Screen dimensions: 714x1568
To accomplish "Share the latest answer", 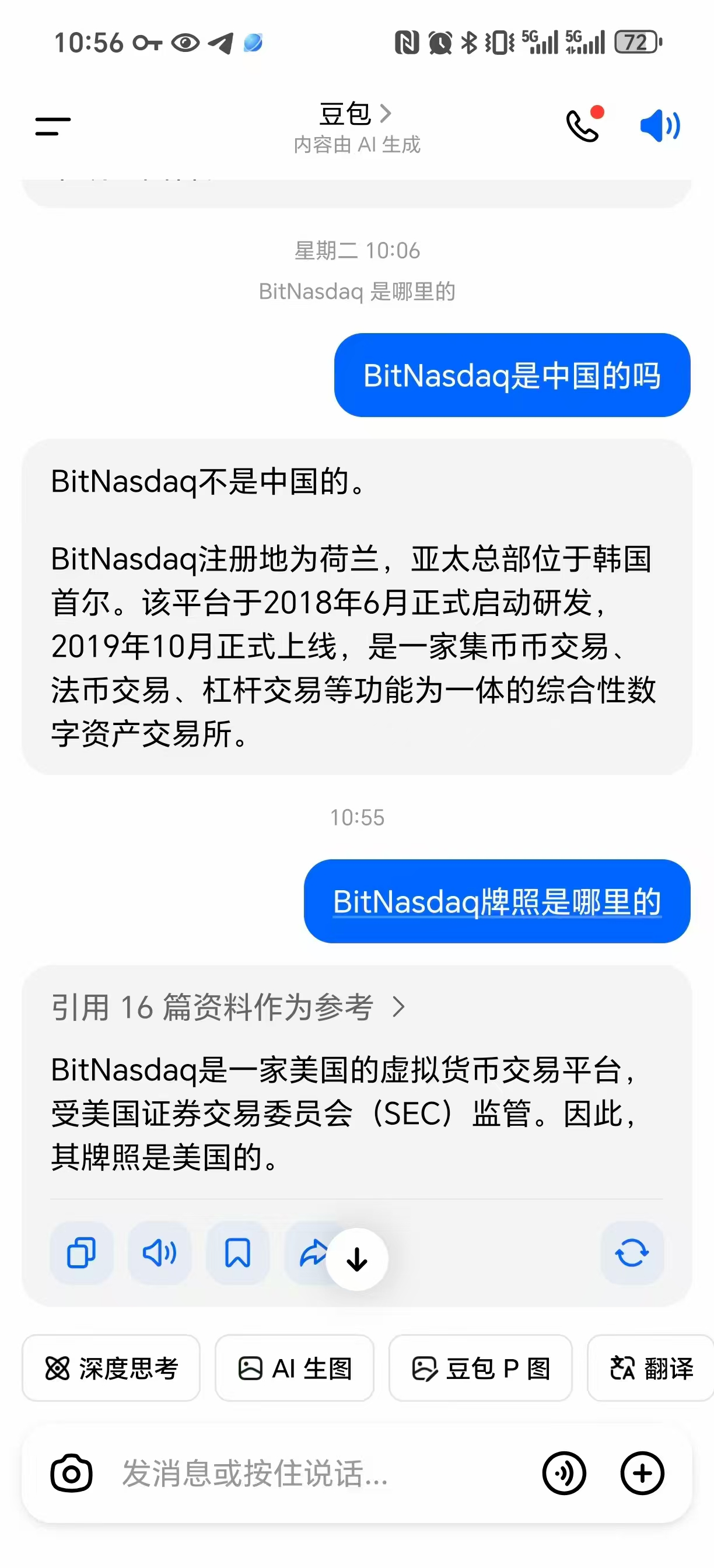I will [x=309, y=1254].
